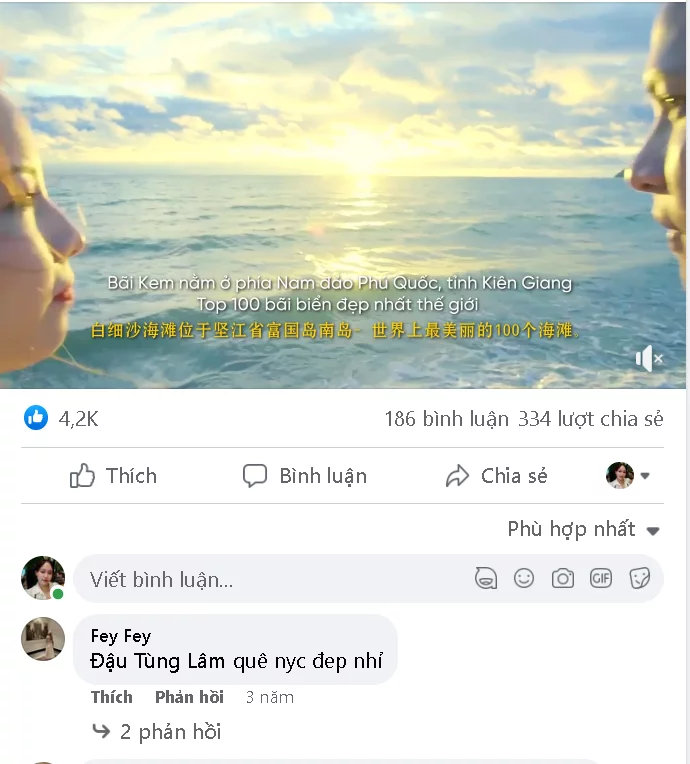Insert an emoji in the comment
The image size is (690, 764).
click(524, 578)
